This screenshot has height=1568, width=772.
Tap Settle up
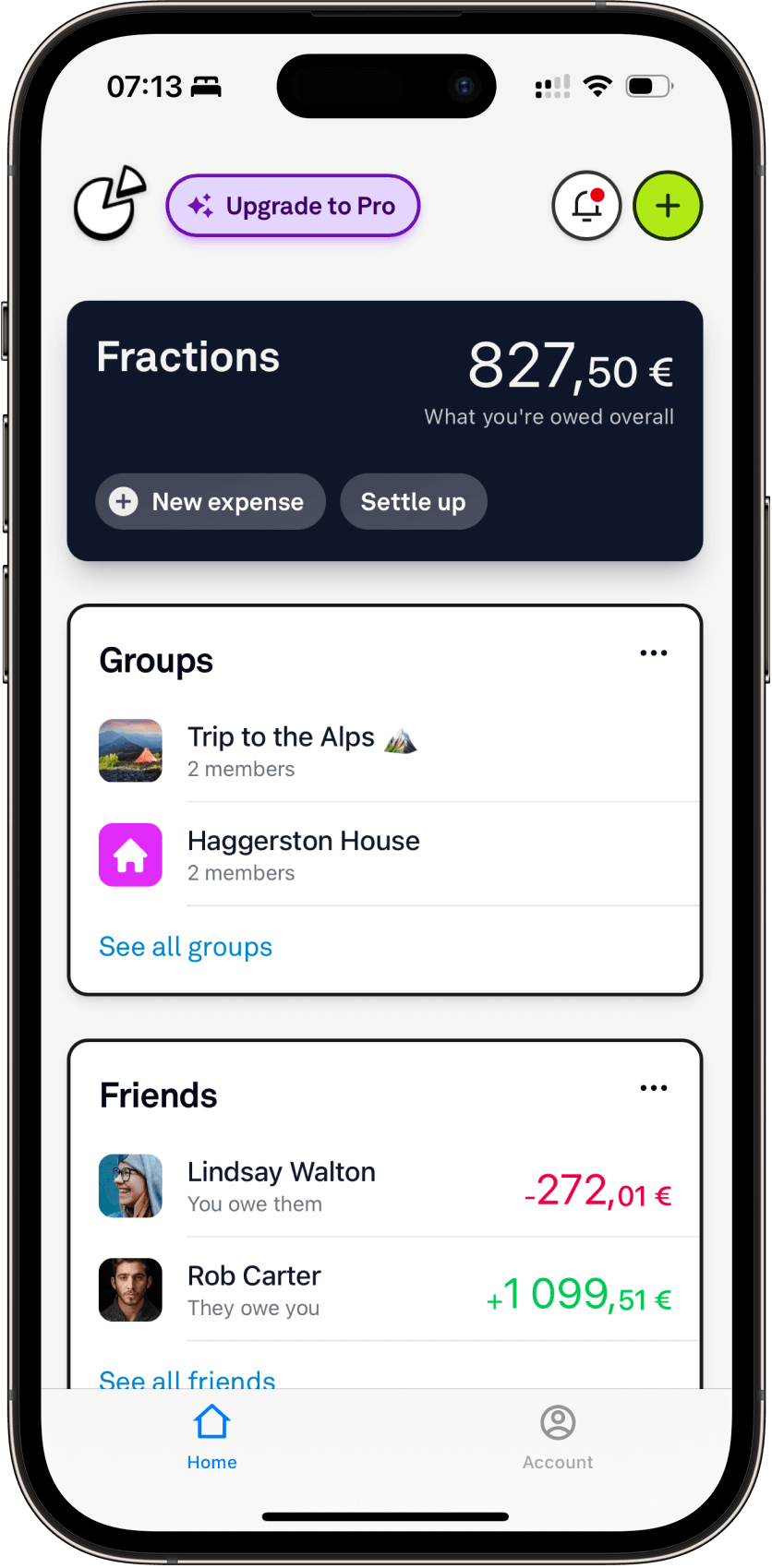point(413,502)
